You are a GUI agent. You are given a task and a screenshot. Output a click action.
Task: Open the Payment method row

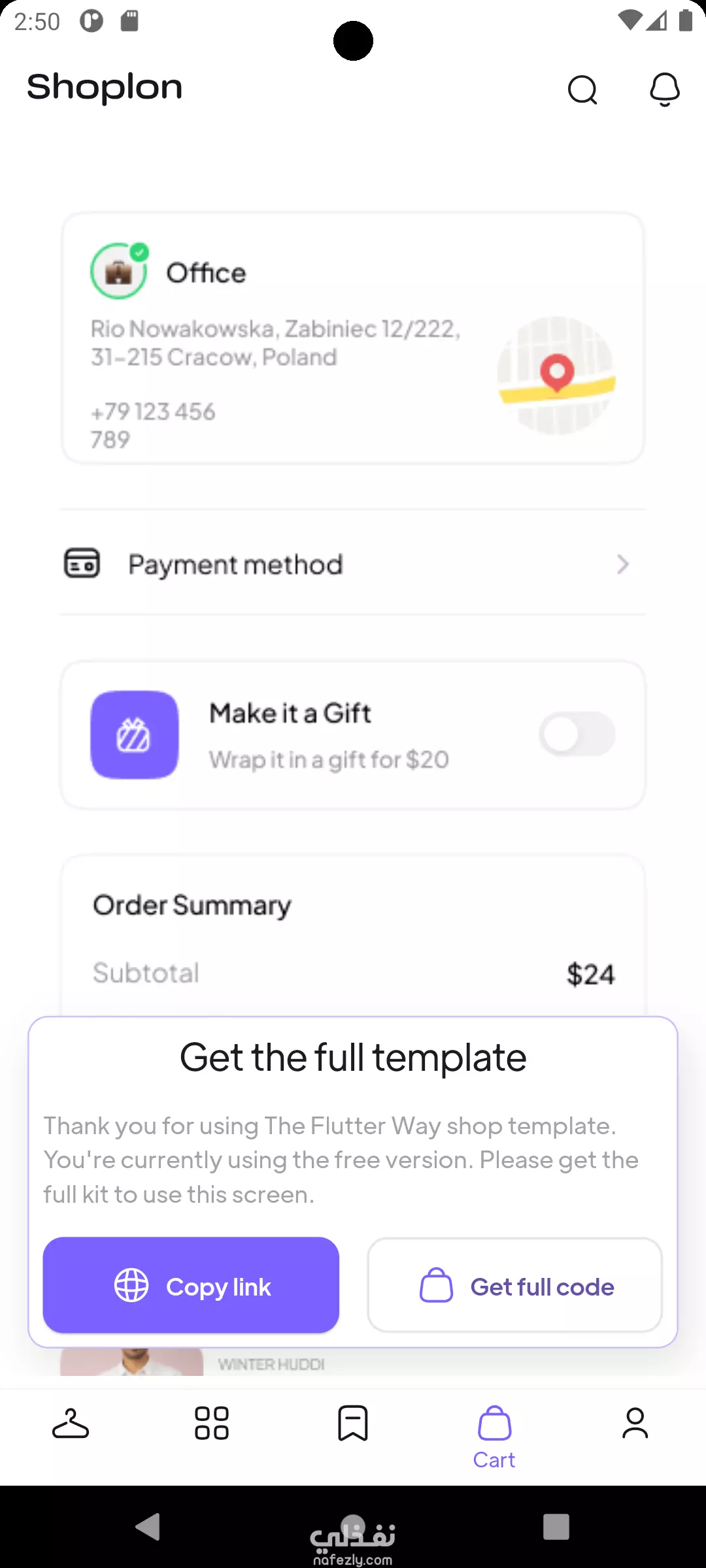pyautogui.click(x=353, y=564)
